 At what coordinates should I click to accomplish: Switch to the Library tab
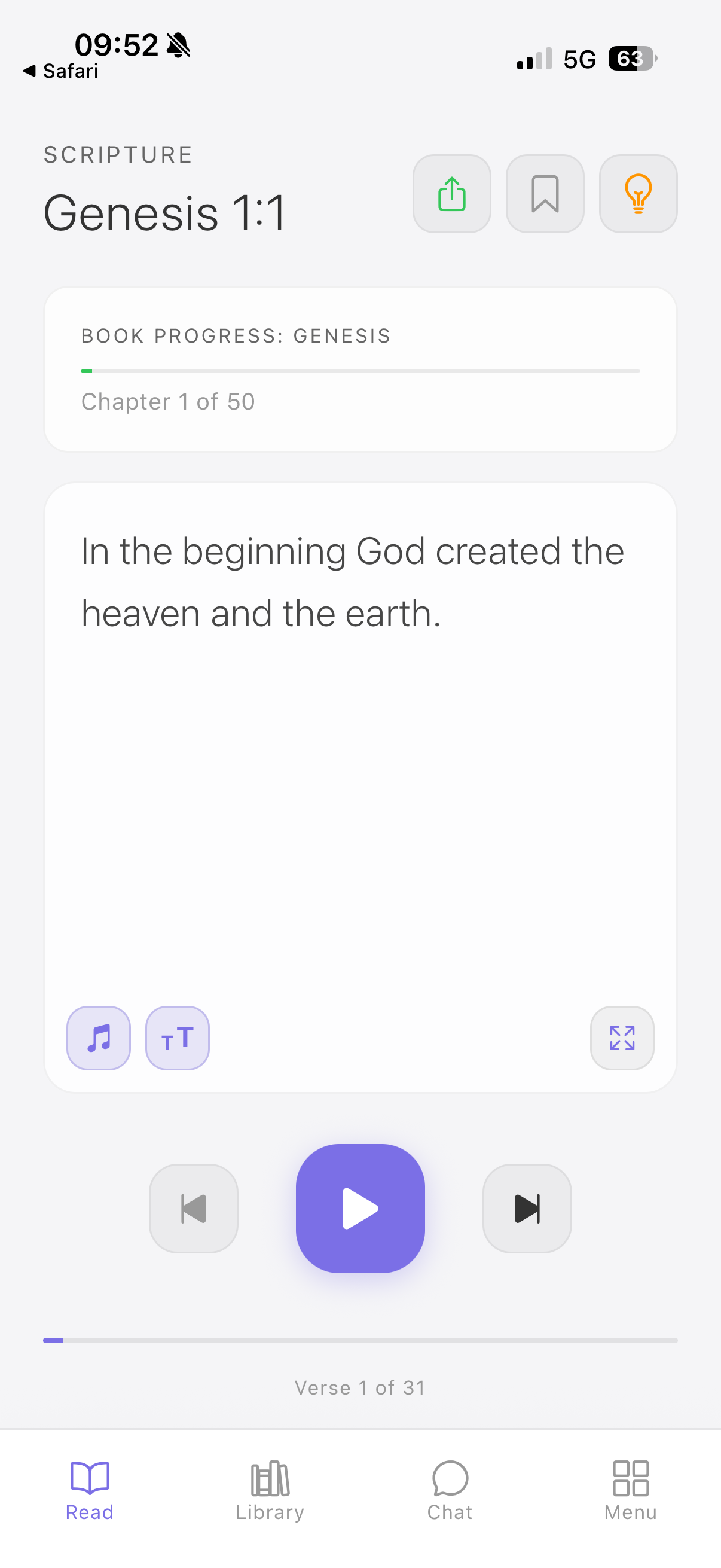click(x=270, y=1490)
